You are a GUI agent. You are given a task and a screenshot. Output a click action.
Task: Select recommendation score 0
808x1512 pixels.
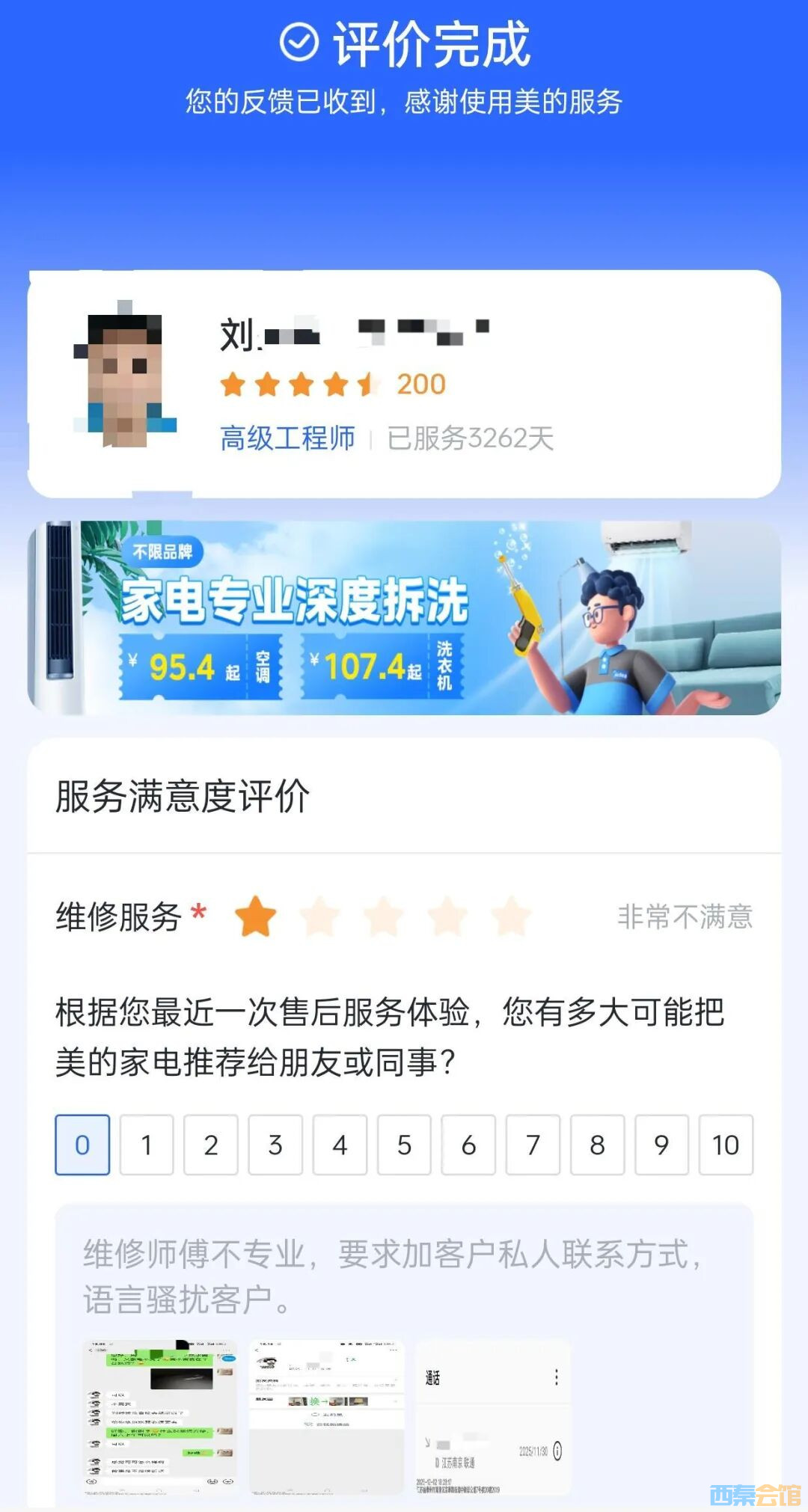82,1145
